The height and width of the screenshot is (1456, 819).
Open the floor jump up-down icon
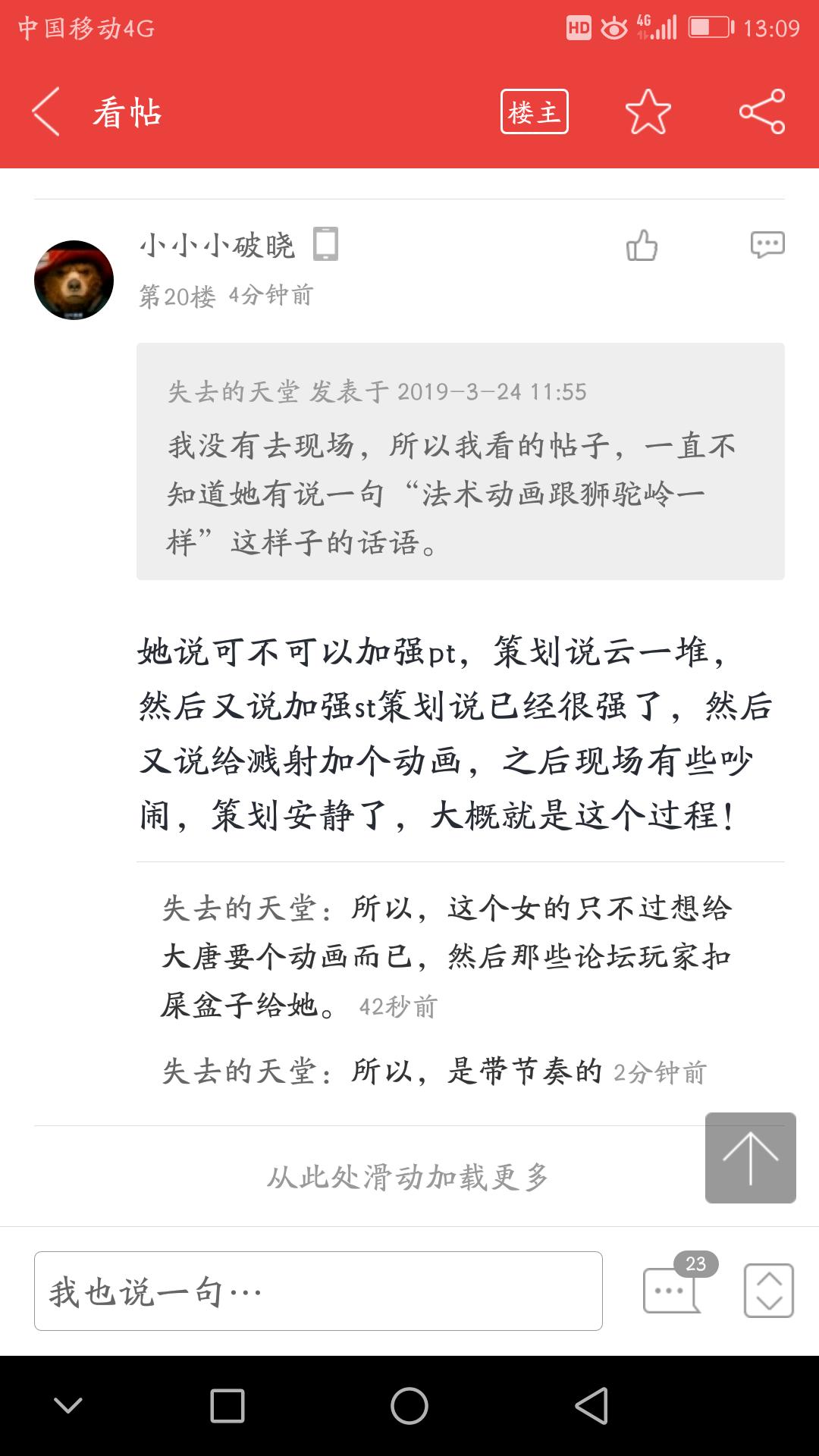point(769,1291)
